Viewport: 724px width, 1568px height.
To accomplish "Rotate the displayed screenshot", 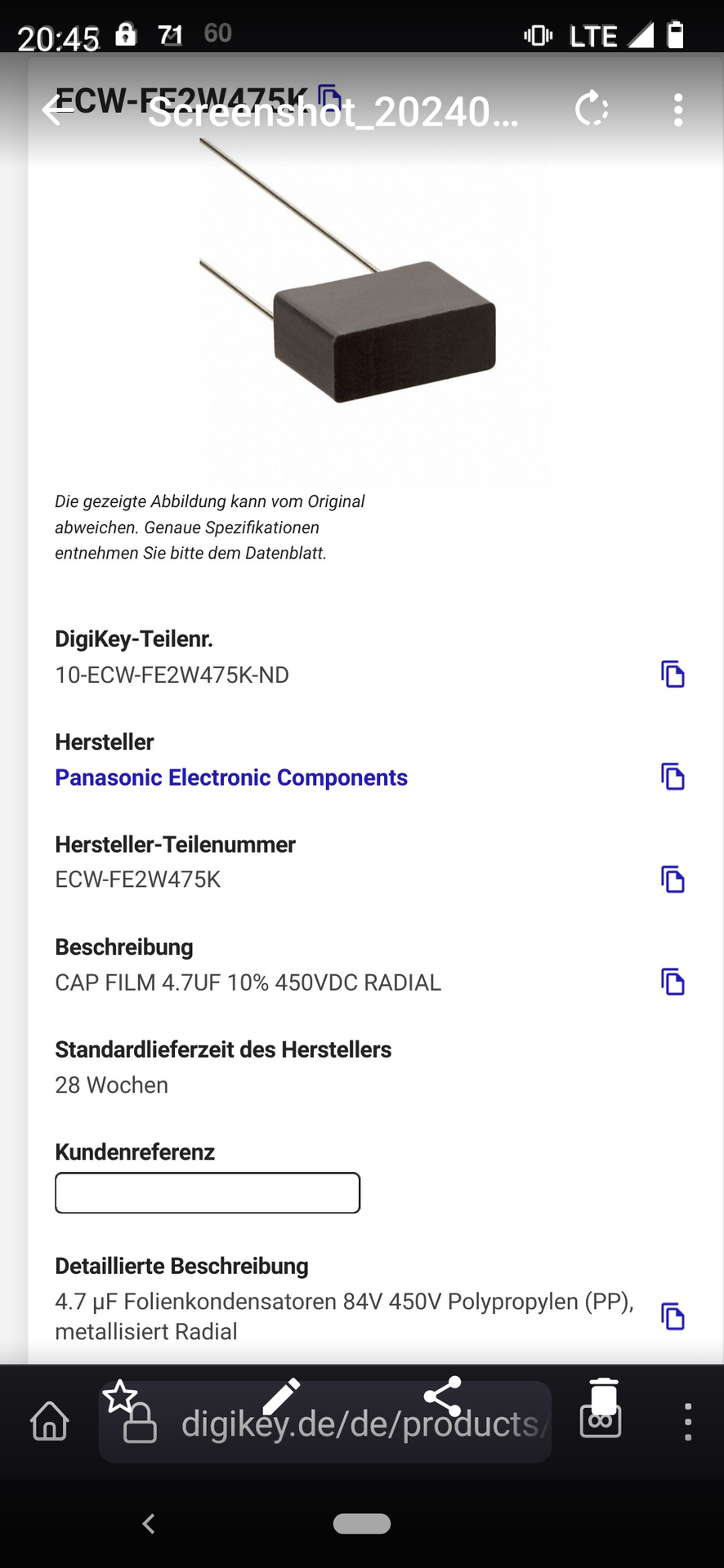I will pyautogui.click(x=592, y=109).
